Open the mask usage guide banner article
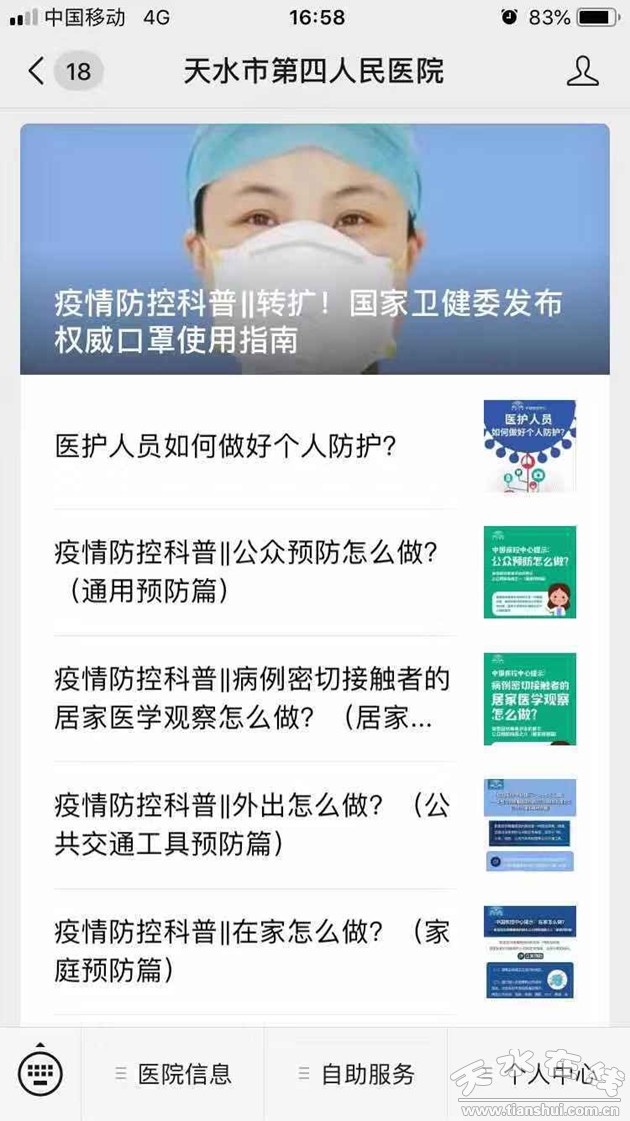Image resolution: width=630 pixels, height=1121 pixels. 314,249
